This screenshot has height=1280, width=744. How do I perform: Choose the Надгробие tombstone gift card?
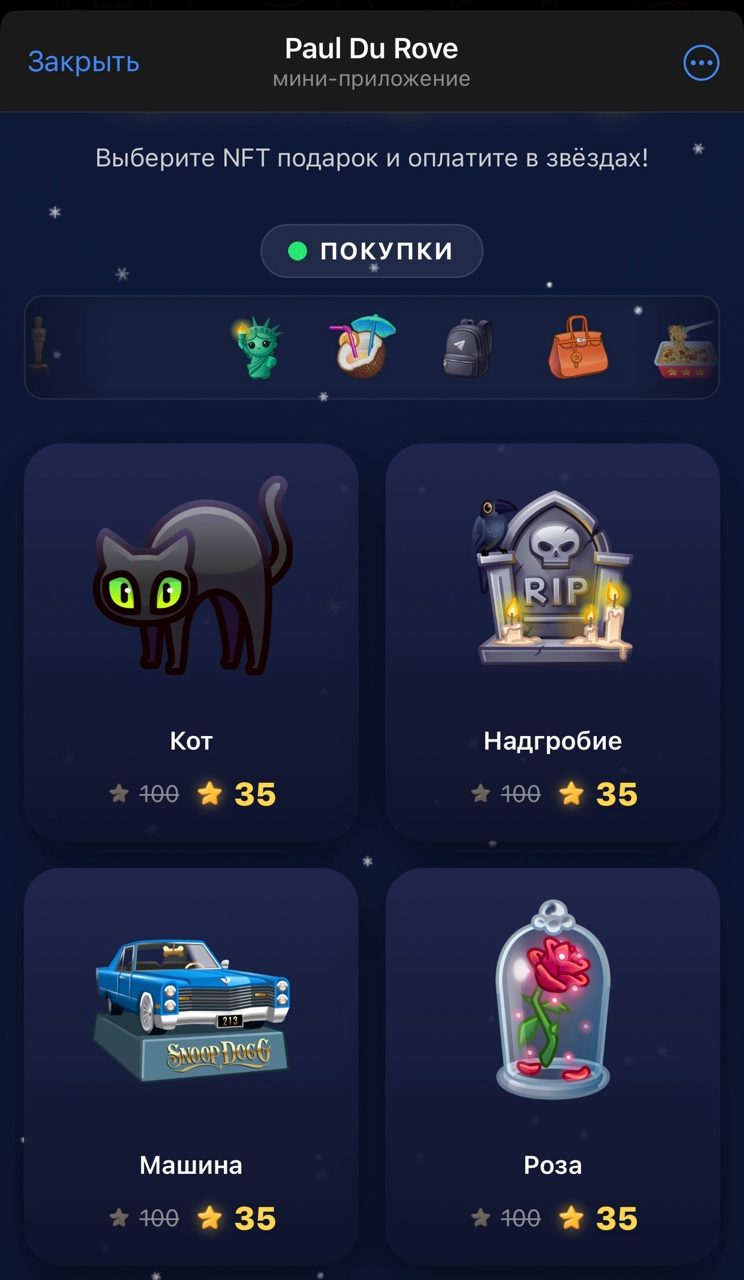point(552,642)
